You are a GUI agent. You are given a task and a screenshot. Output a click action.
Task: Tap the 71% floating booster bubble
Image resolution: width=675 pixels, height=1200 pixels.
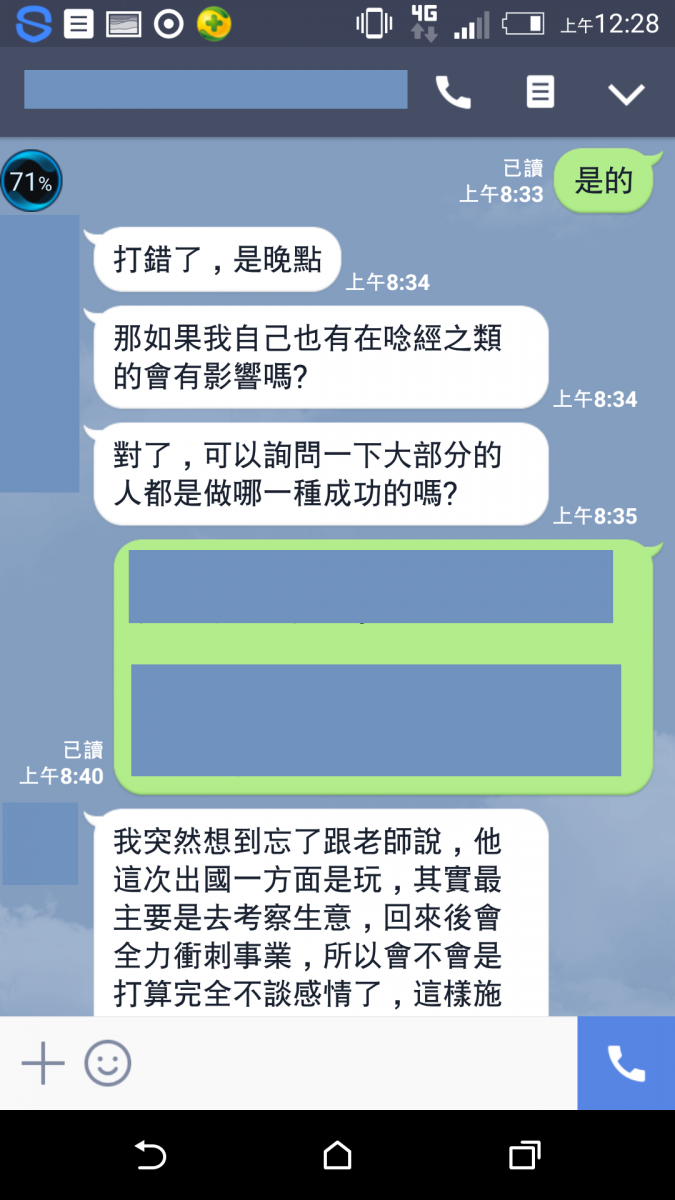point(31,181)
